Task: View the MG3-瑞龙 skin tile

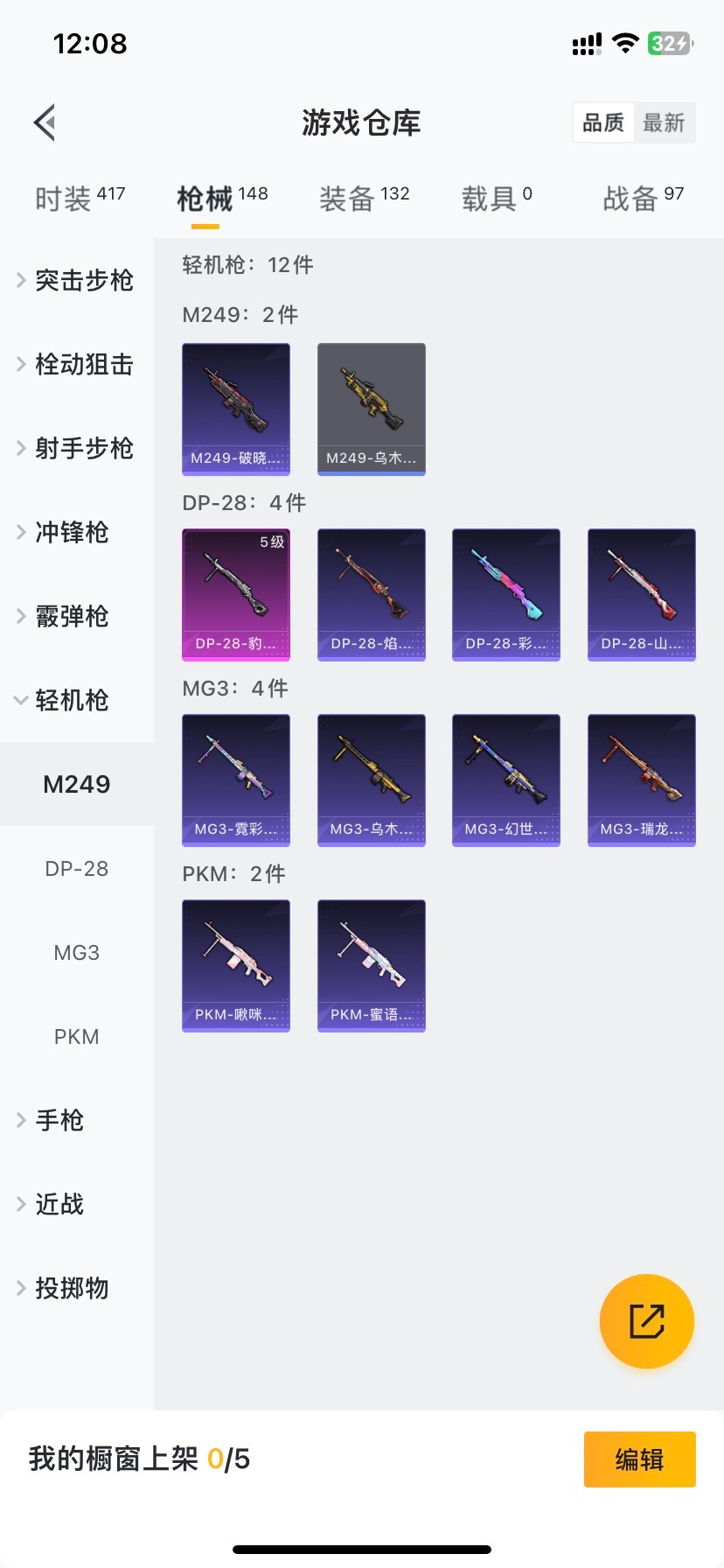Action: point(642,780)
